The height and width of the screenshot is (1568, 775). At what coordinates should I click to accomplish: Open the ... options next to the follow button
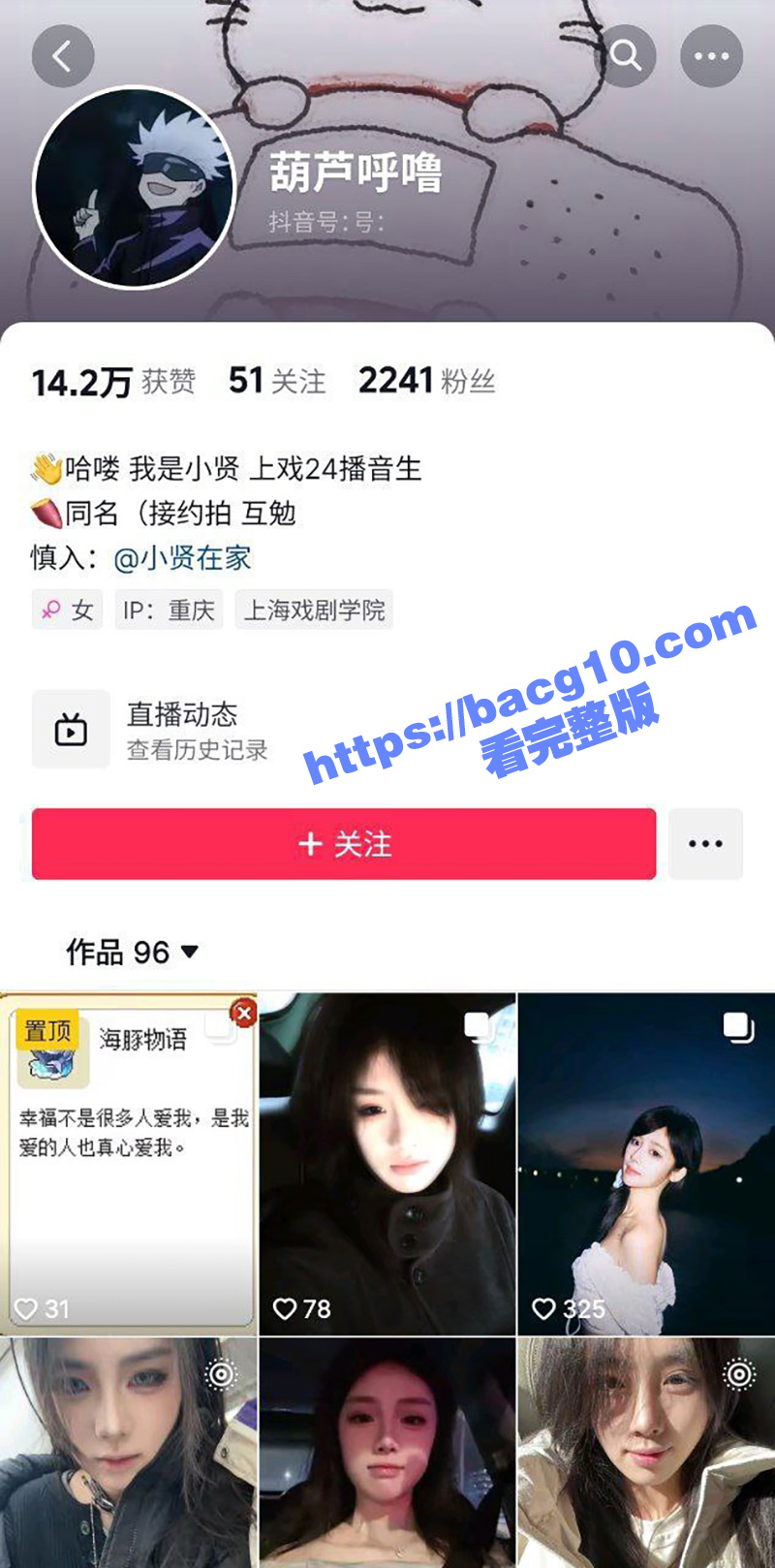[705, 844]
